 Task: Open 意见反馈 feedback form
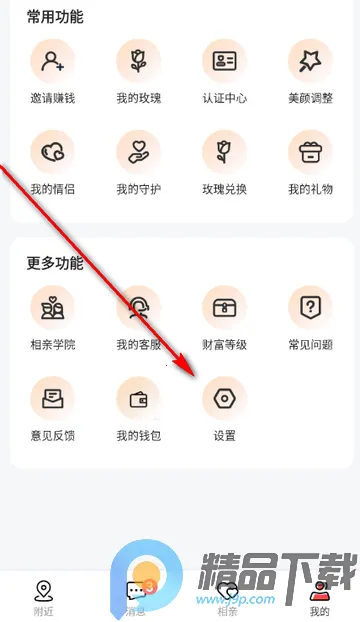pyautogui.click(x=53, y=409)
